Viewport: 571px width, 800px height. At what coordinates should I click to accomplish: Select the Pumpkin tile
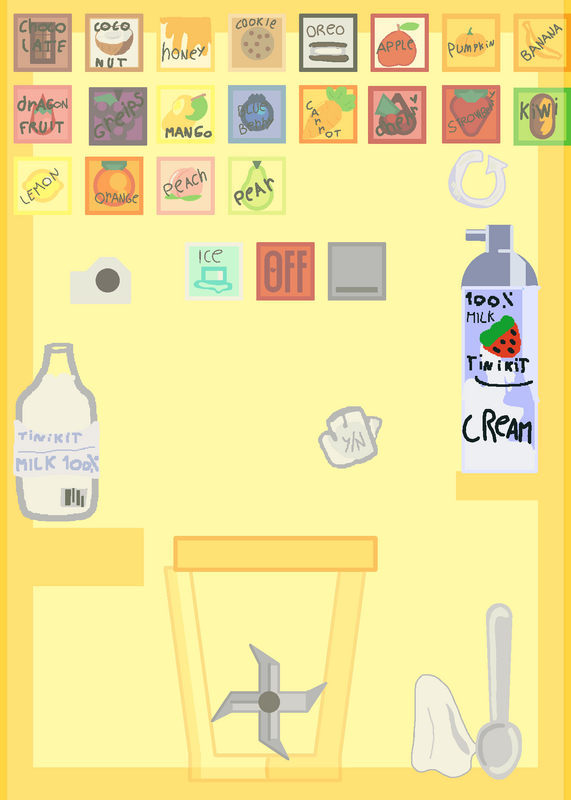point(471,43)
